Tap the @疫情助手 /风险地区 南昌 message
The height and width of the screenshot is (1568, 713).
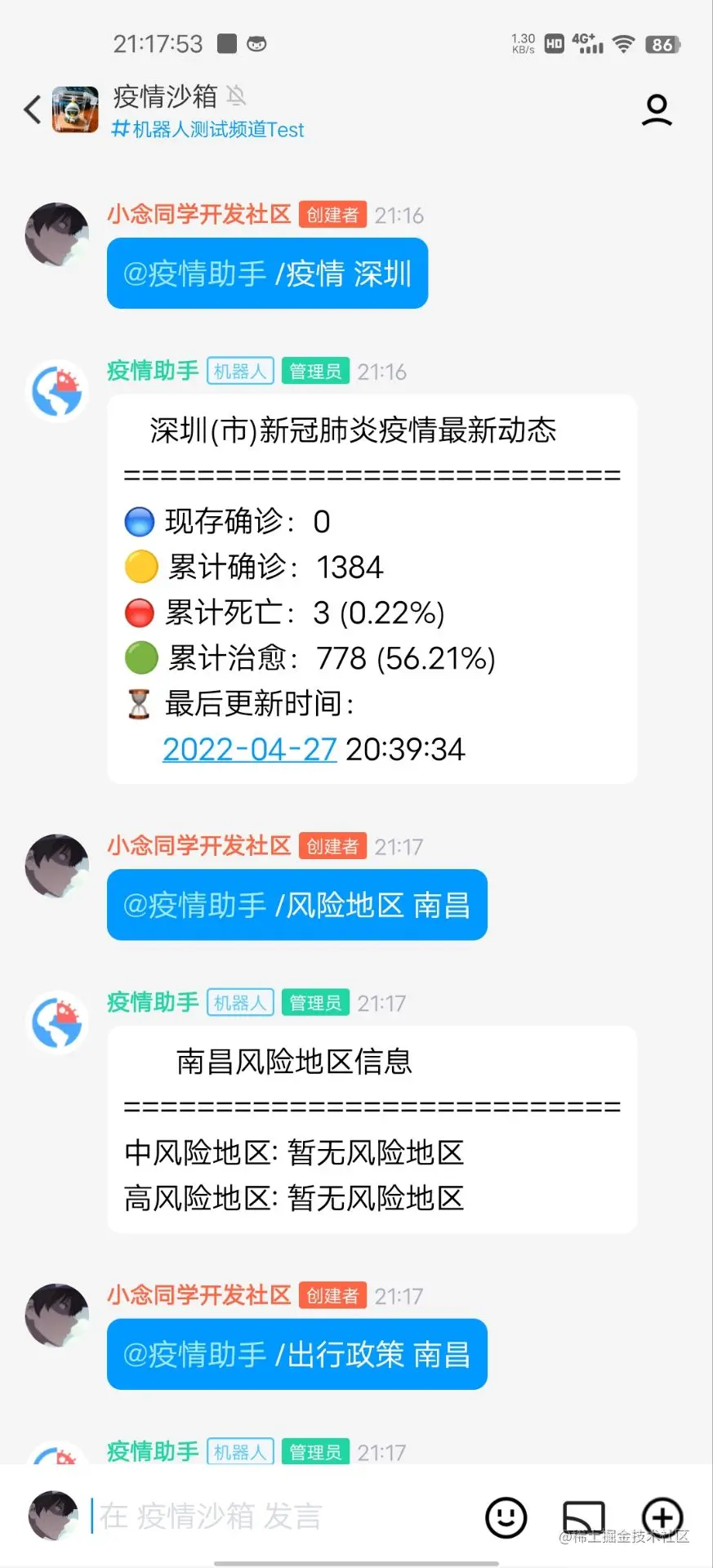(296, 905)
